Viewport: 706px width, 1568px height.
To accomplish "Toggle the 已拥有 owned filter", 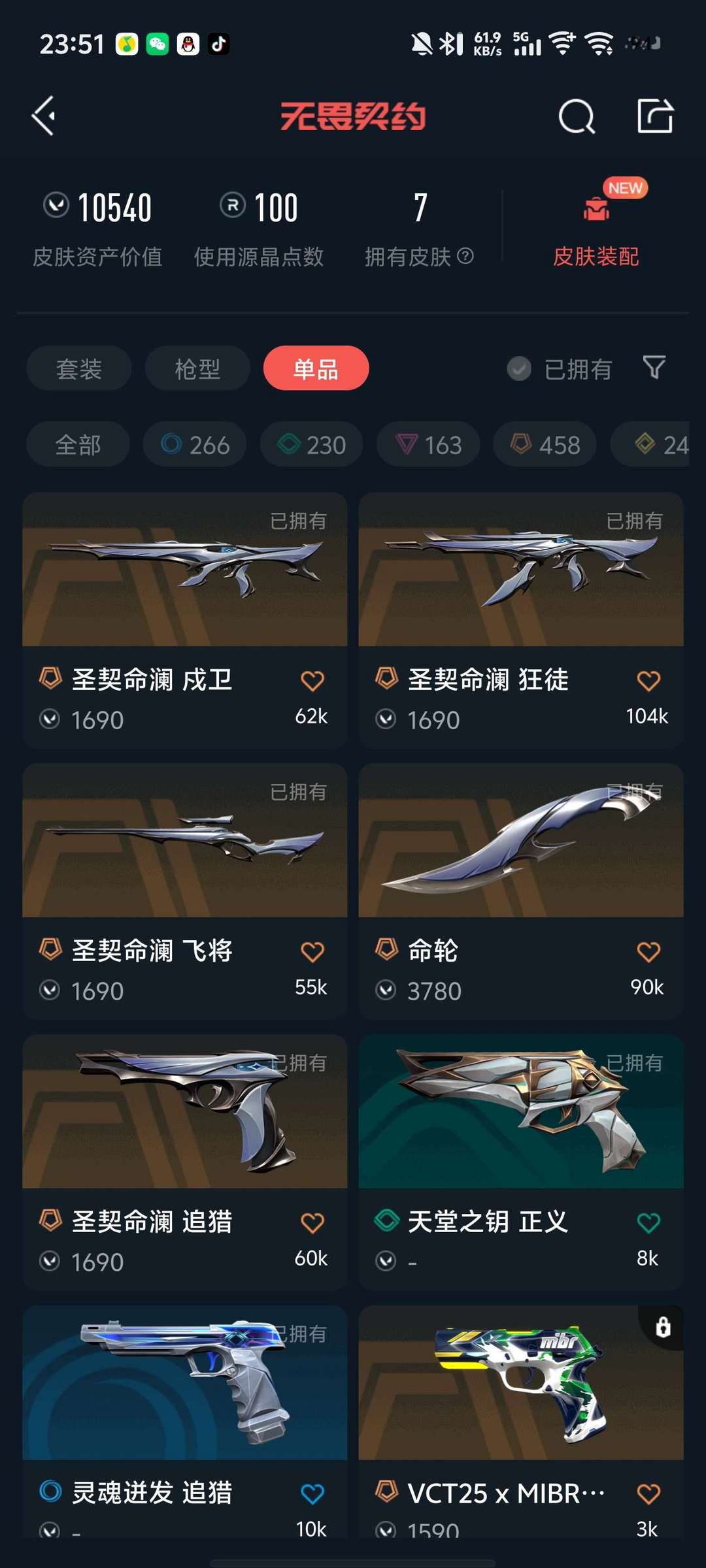I will click(x=560, y=369).
